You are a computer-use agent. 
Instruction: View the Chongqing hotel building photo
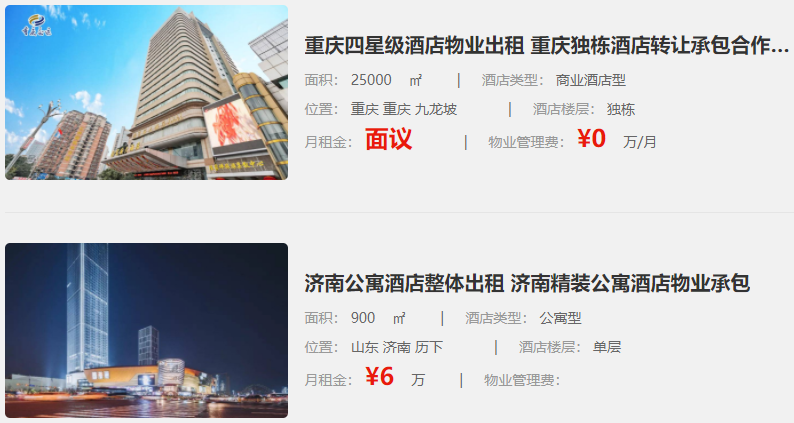coord(146,93)
